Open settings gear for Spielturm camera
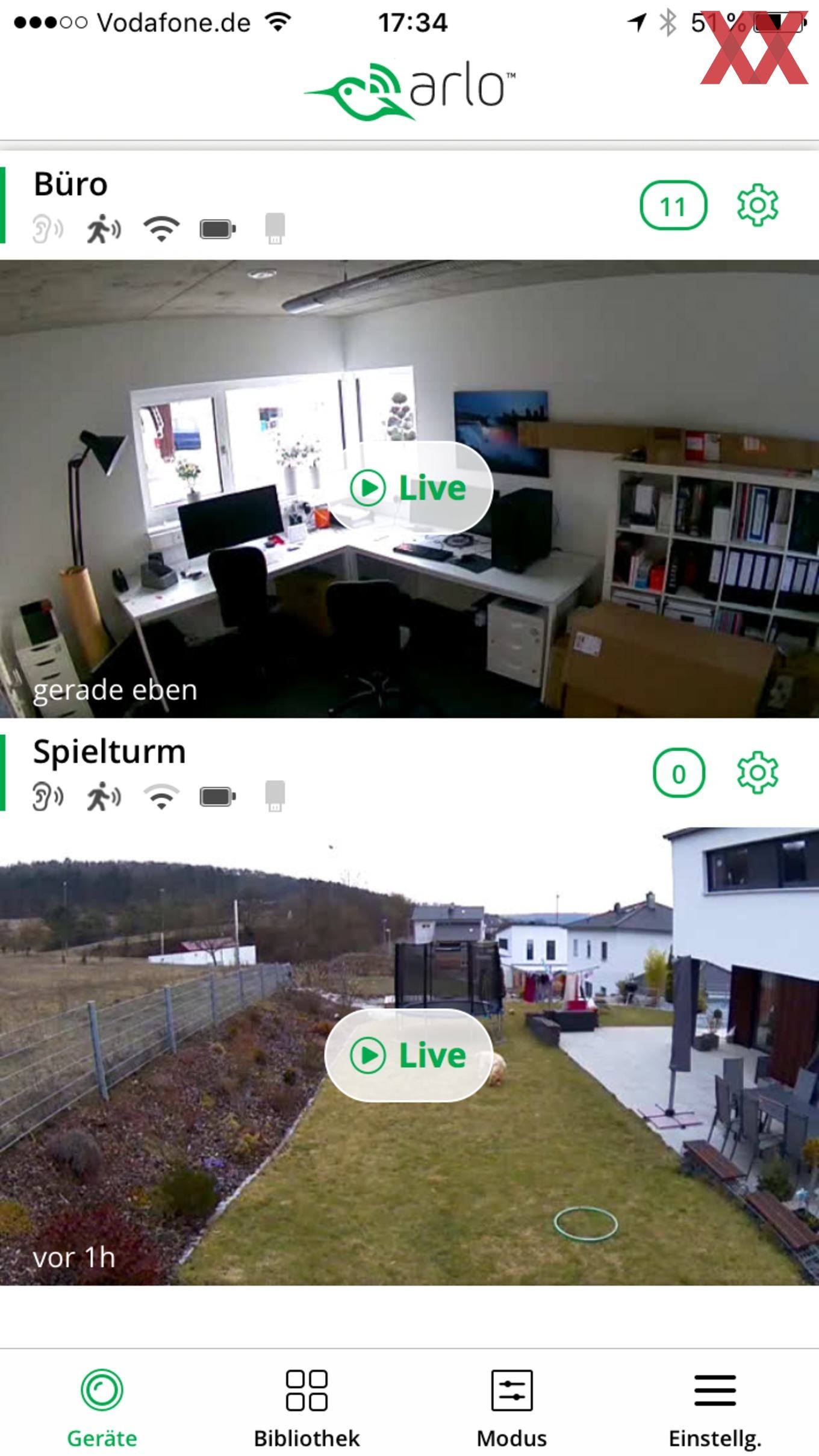This screenshot has width=819, height=1456. [x=758, y=773]
